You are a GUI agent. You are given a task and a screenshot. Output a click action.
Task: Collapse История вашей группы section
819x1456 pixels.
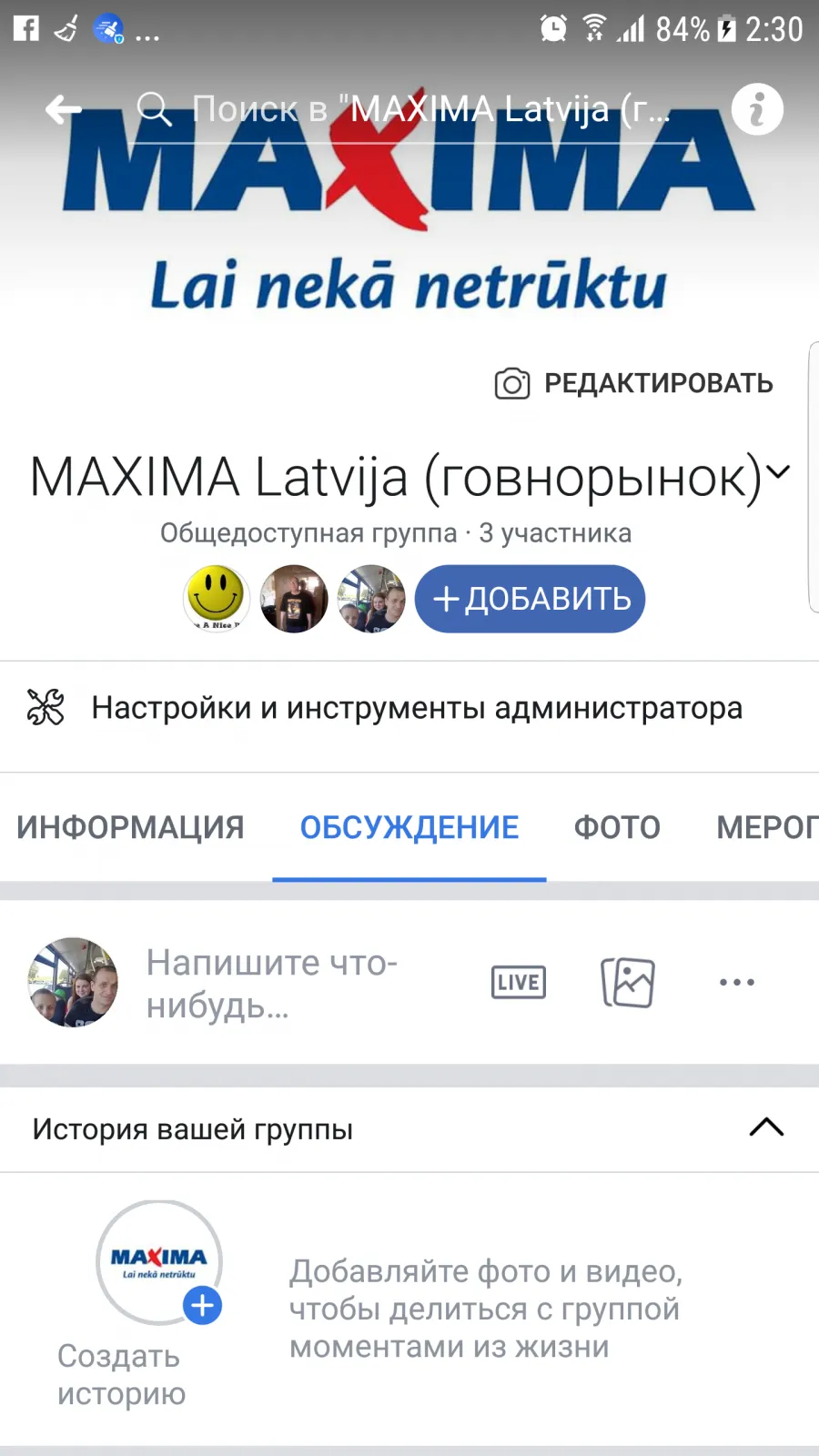(x=766, y=1127)
